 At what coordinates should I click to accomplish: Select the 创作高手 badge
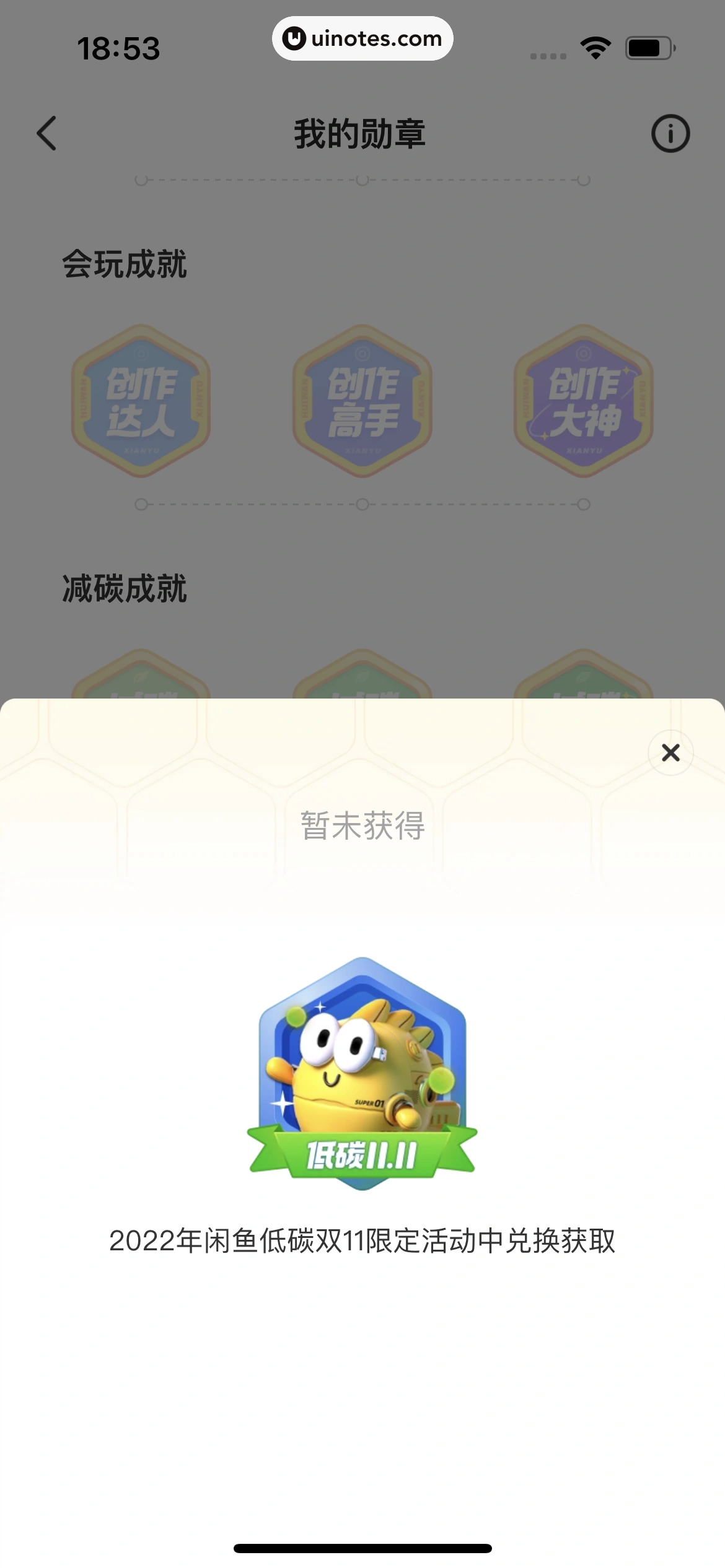click(x=362, y=401)
